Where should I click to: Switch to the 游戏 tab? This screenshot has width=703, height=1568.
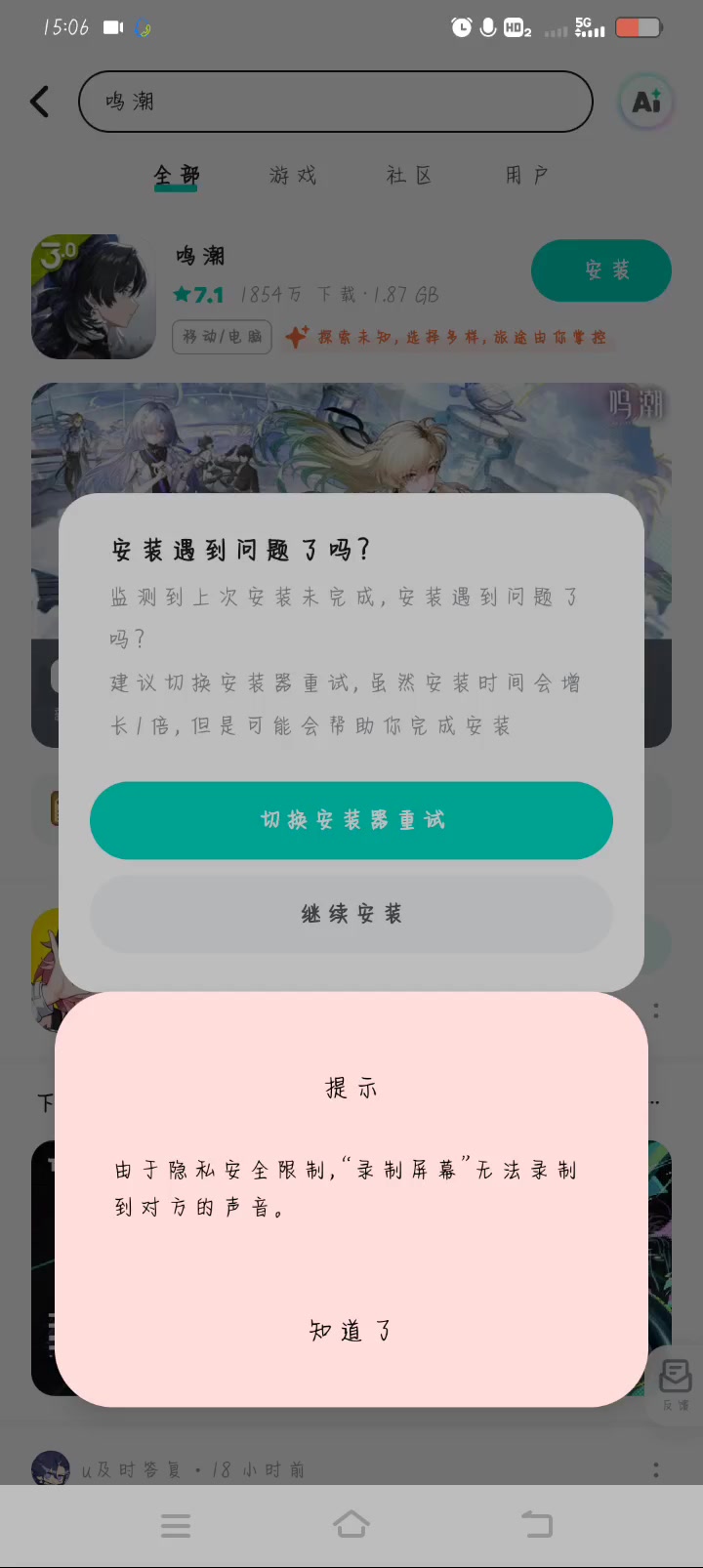click(293, 176)
